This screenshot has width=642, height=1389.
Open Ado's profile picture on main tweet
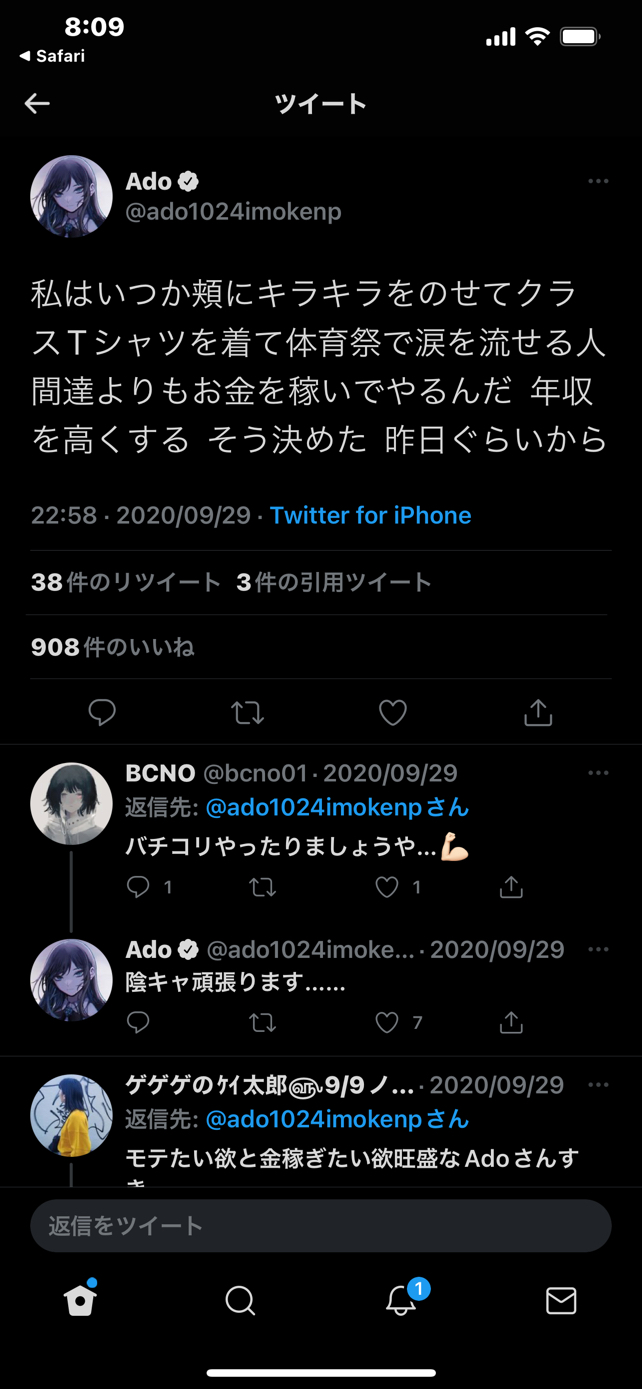(71, 196)
